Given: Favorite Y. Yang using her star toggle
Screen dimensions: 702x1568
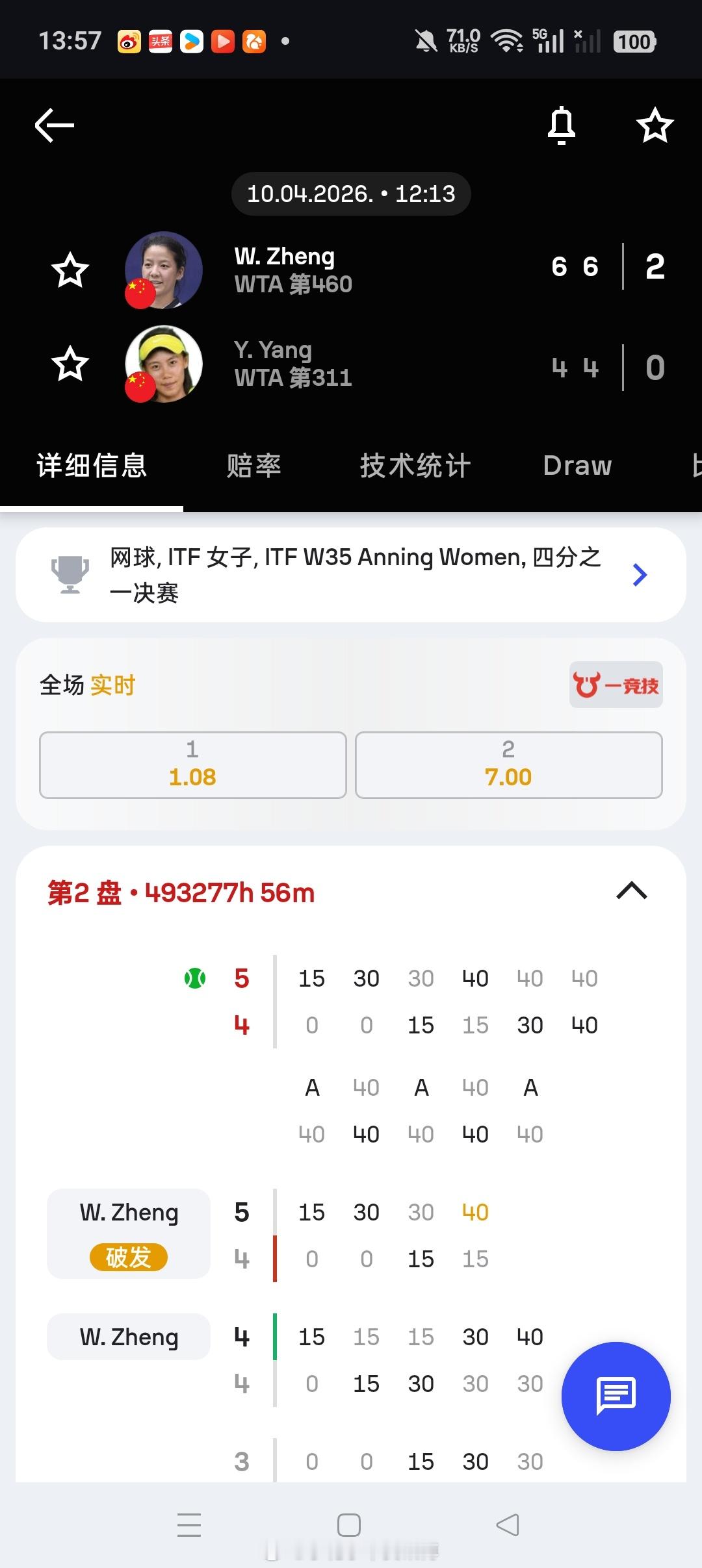Looking at the screenshot, I should [70, 364].
